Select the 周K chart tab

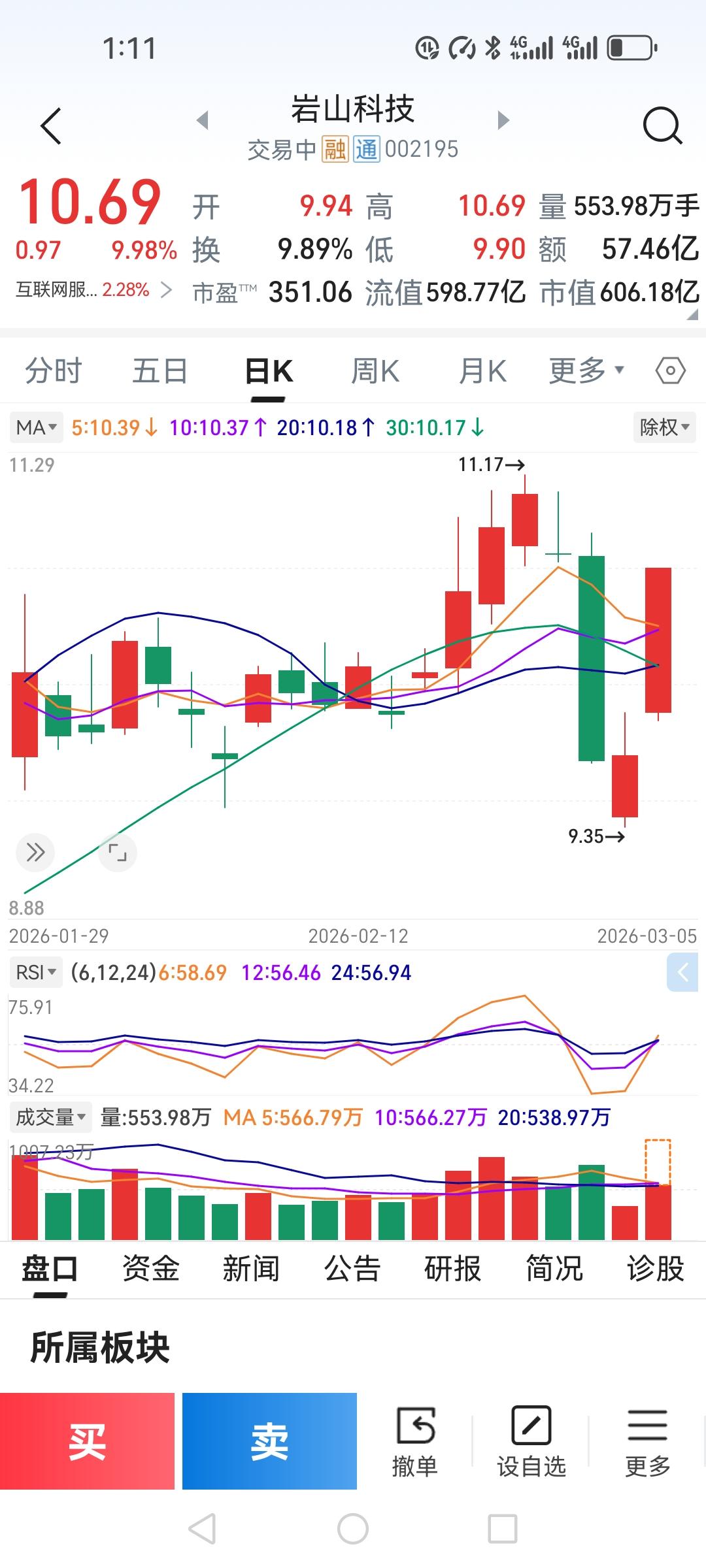tap(375, 371)
